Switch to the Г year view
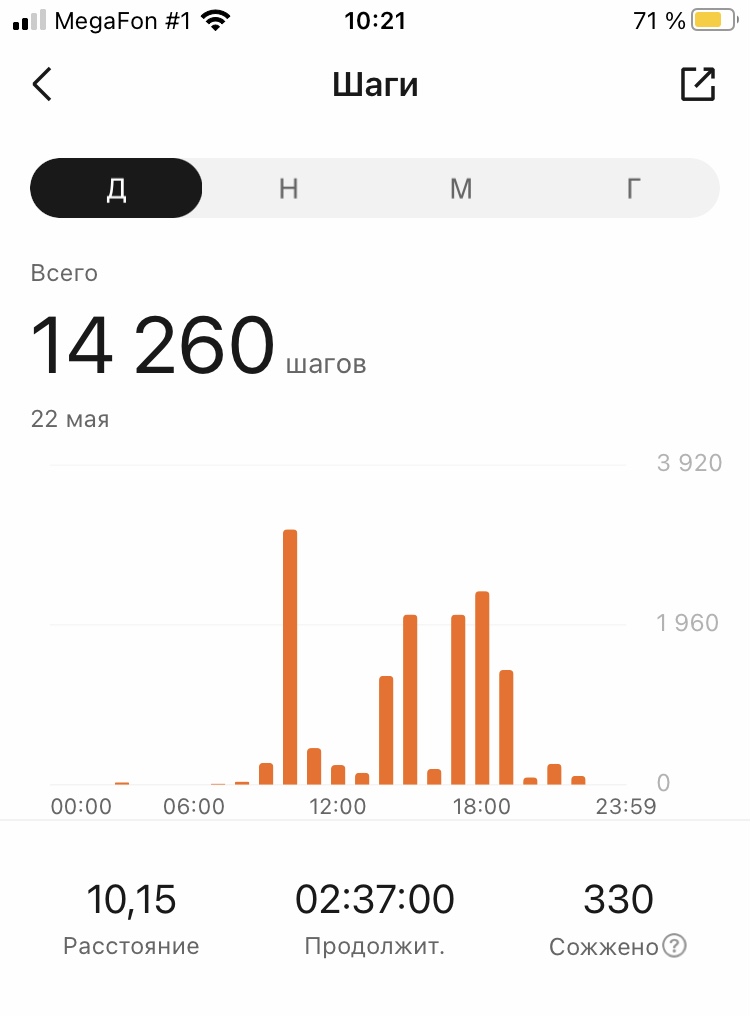 pos(633,188)
